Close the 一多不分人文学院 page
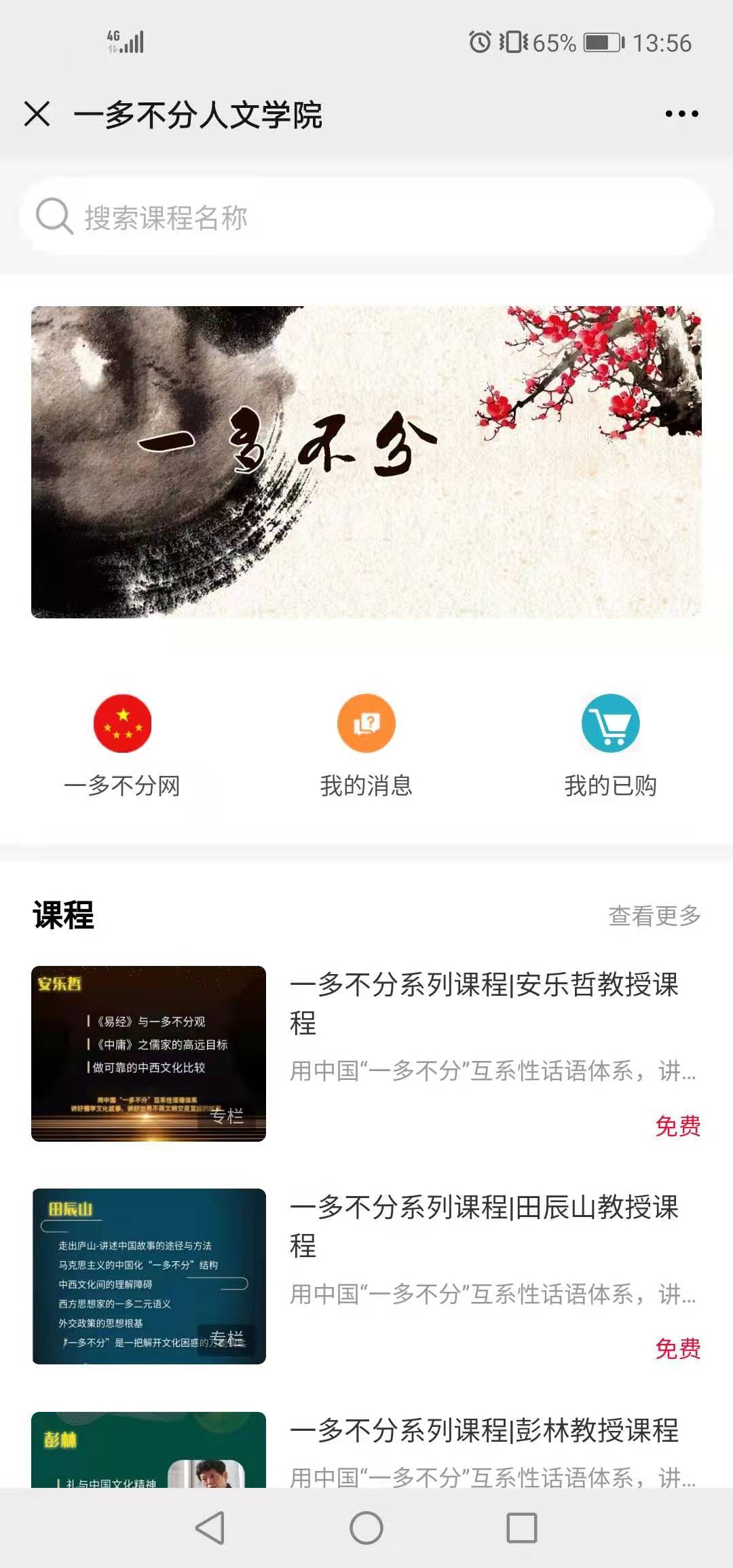This screenshot has height=1568, width=733. 37,114
